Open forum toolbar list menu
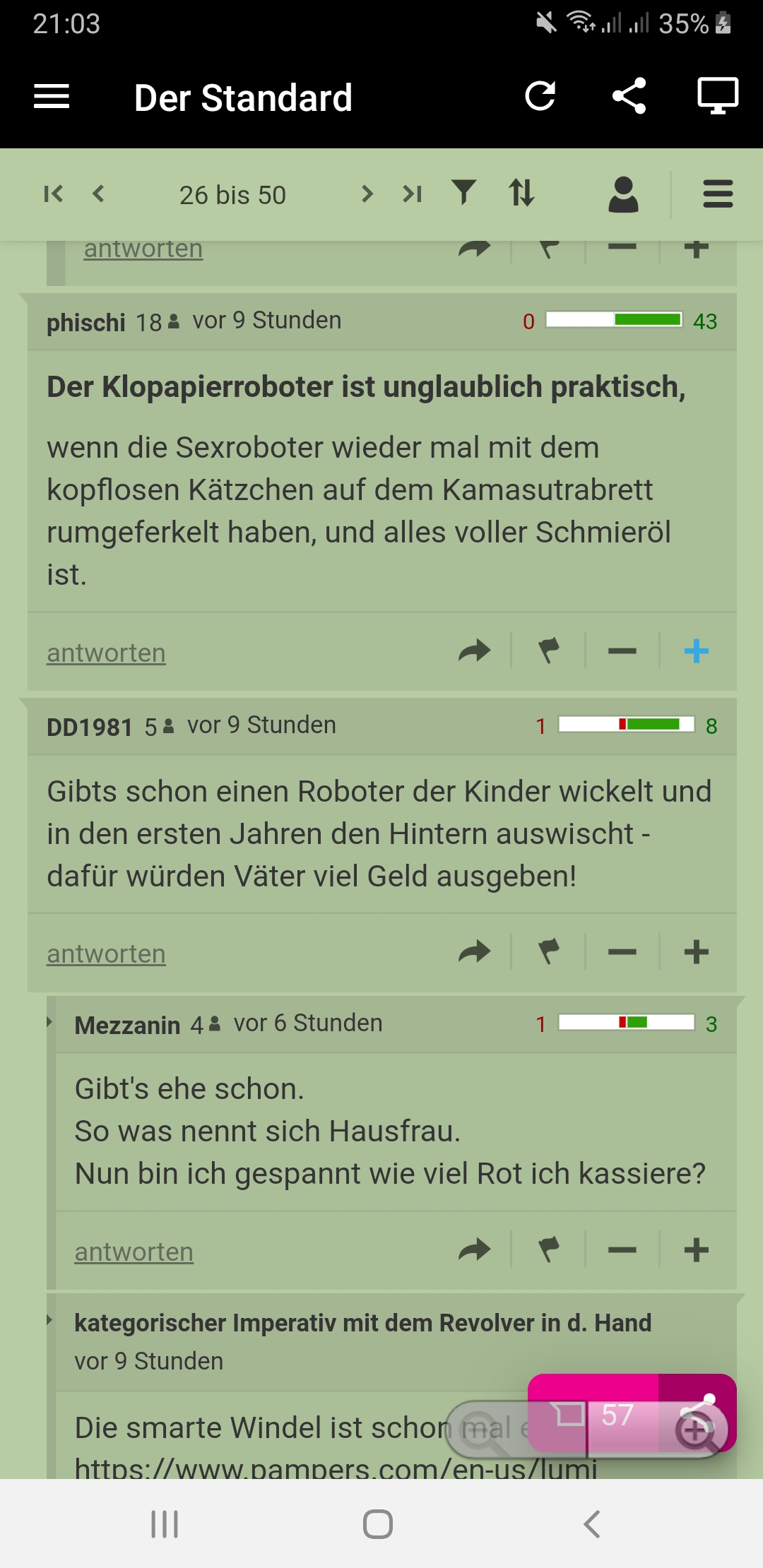Image resolution: width=763 pixels, height=1568 pixels. tap(718, 194)
